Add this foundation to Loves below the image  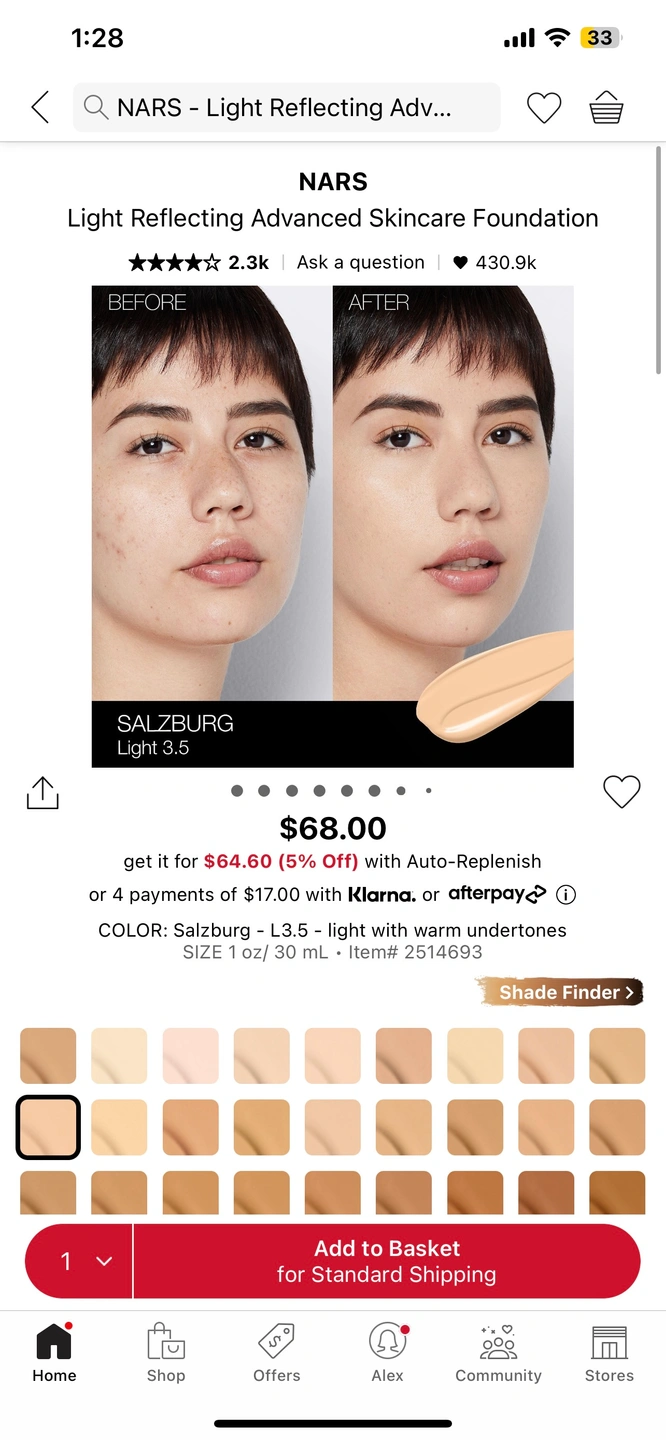click(x=621, y=792)
